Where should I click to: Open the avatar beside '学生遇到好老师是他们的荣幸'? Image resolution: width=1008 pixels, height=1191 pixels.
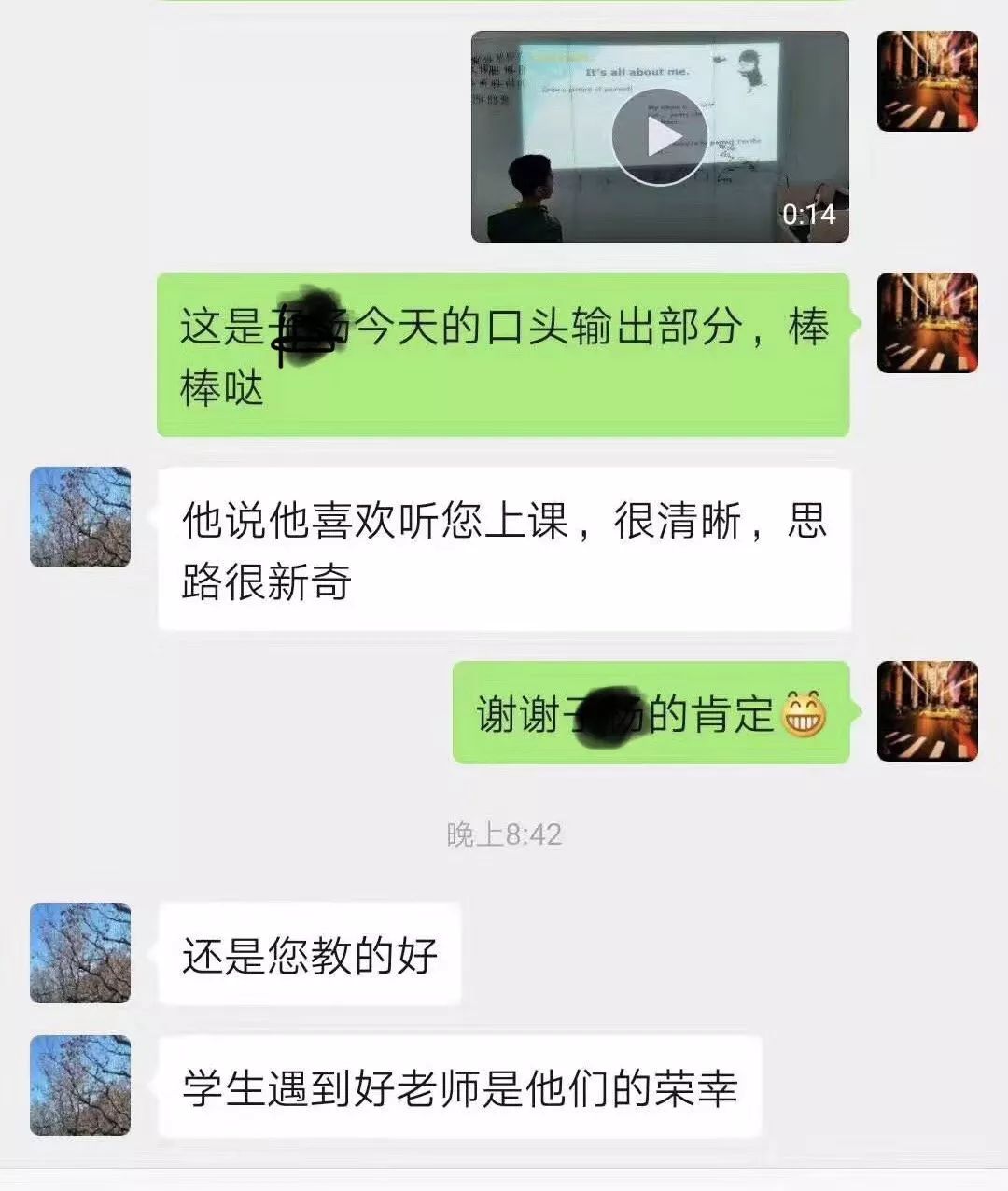[x=80, y=1086]
